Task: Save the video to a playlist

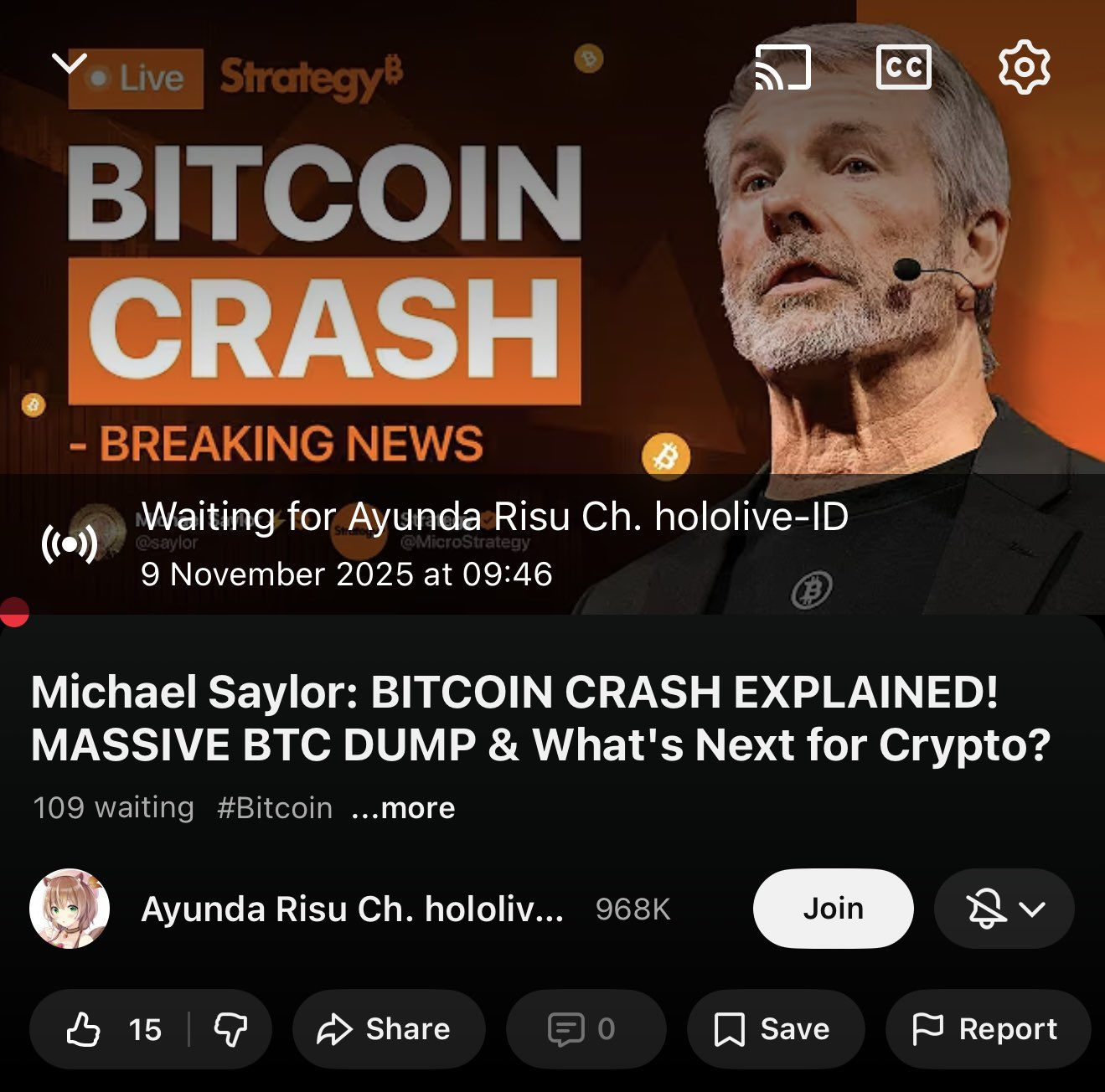Action: [x=774, y=1029]
